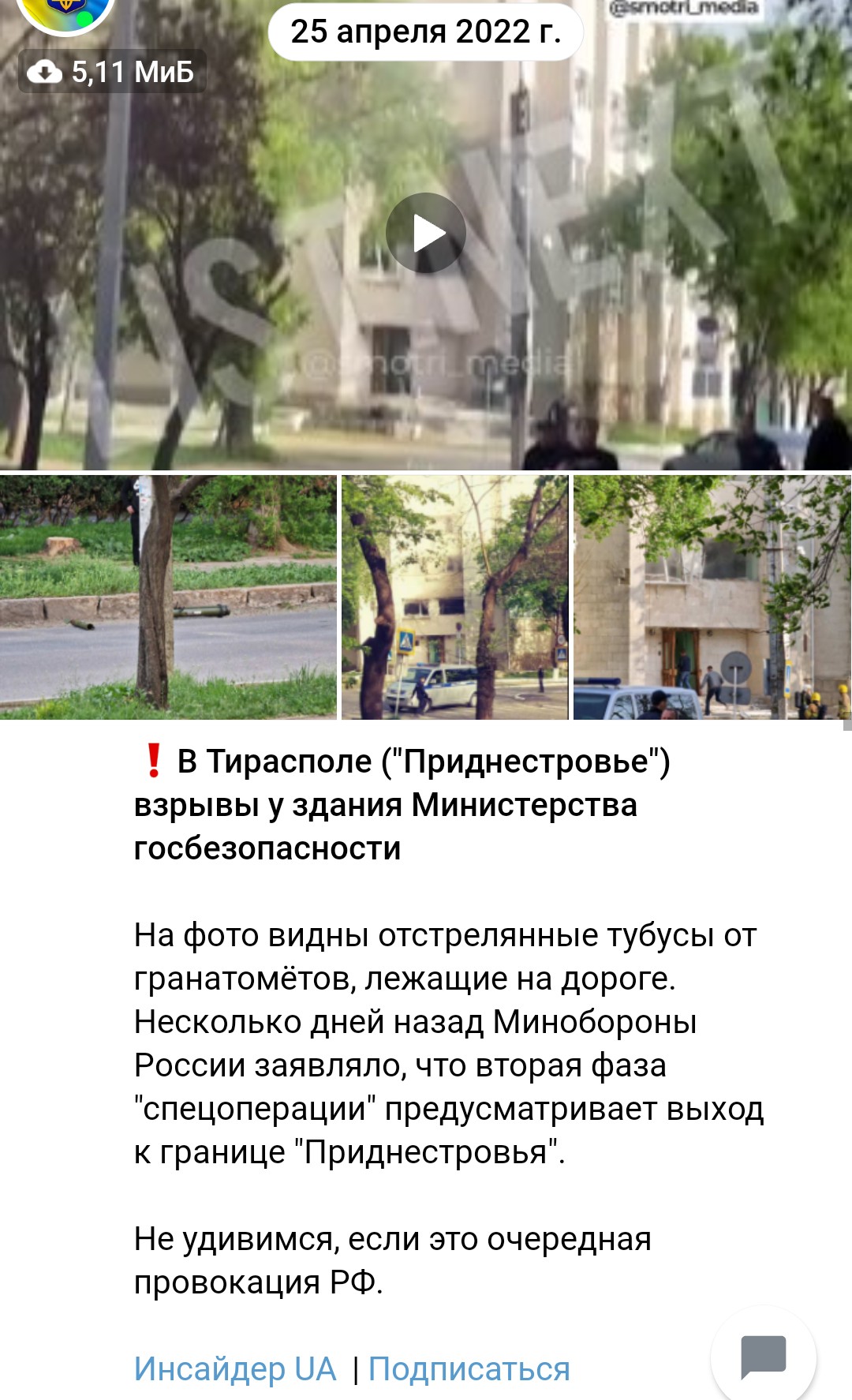Play the video in the post
This screenshot has width=852, height=1400.
[x=426, y=234]
